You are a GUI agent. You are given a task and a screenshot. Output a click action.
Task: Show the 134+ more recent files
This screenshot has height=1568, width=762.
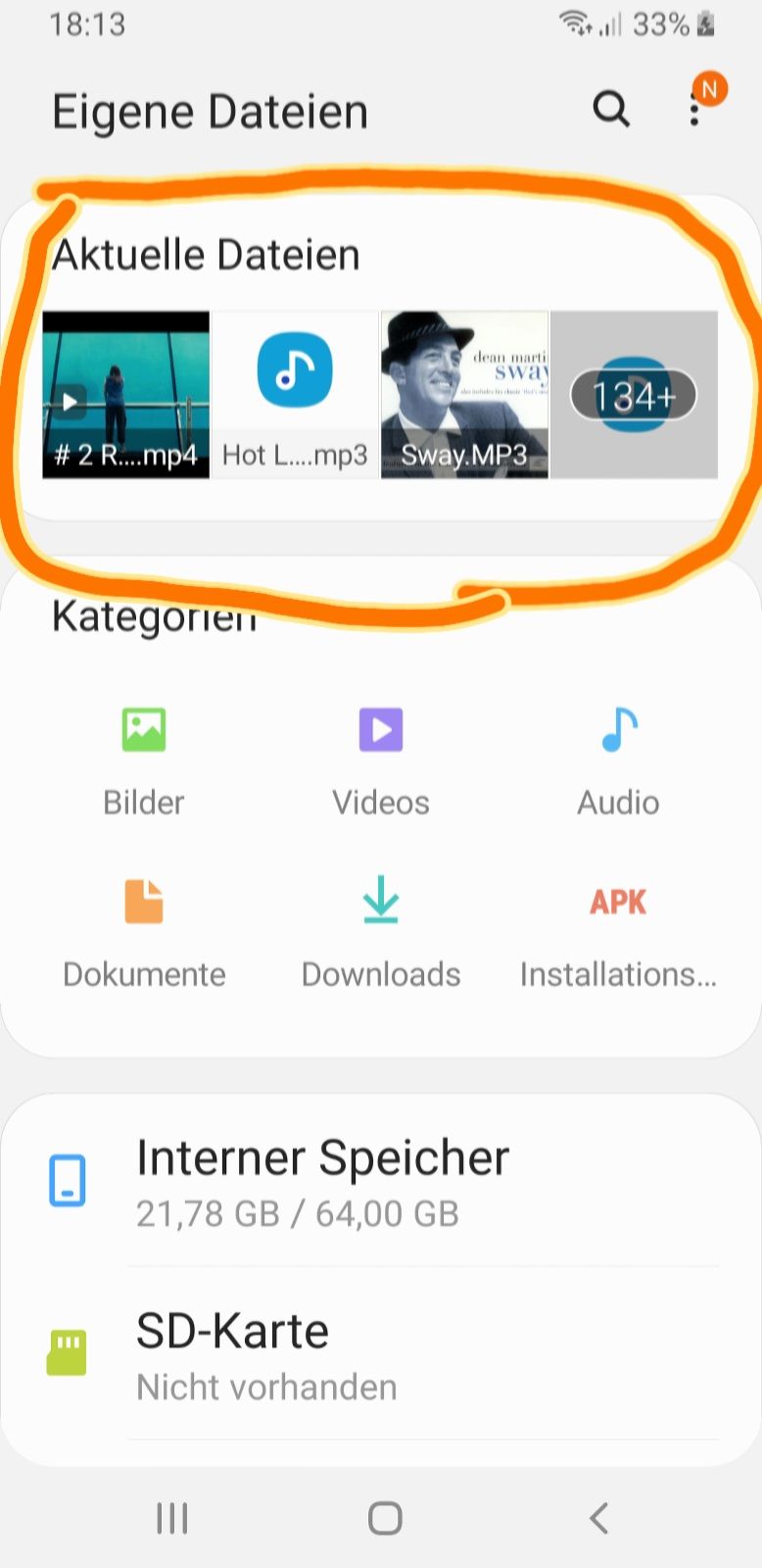point(634,395)
